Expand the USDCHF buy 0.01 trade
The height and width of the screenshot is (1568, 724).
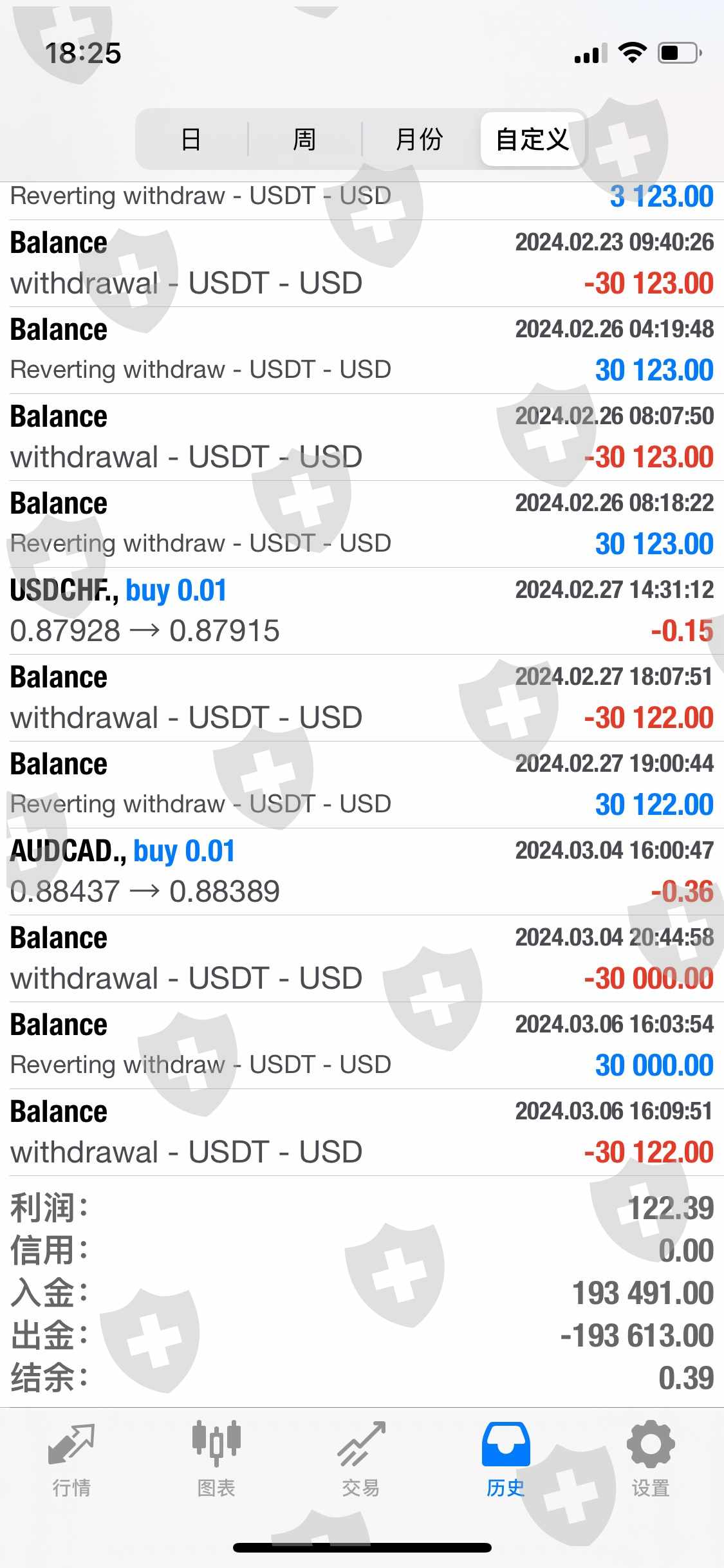coord(362,610)
